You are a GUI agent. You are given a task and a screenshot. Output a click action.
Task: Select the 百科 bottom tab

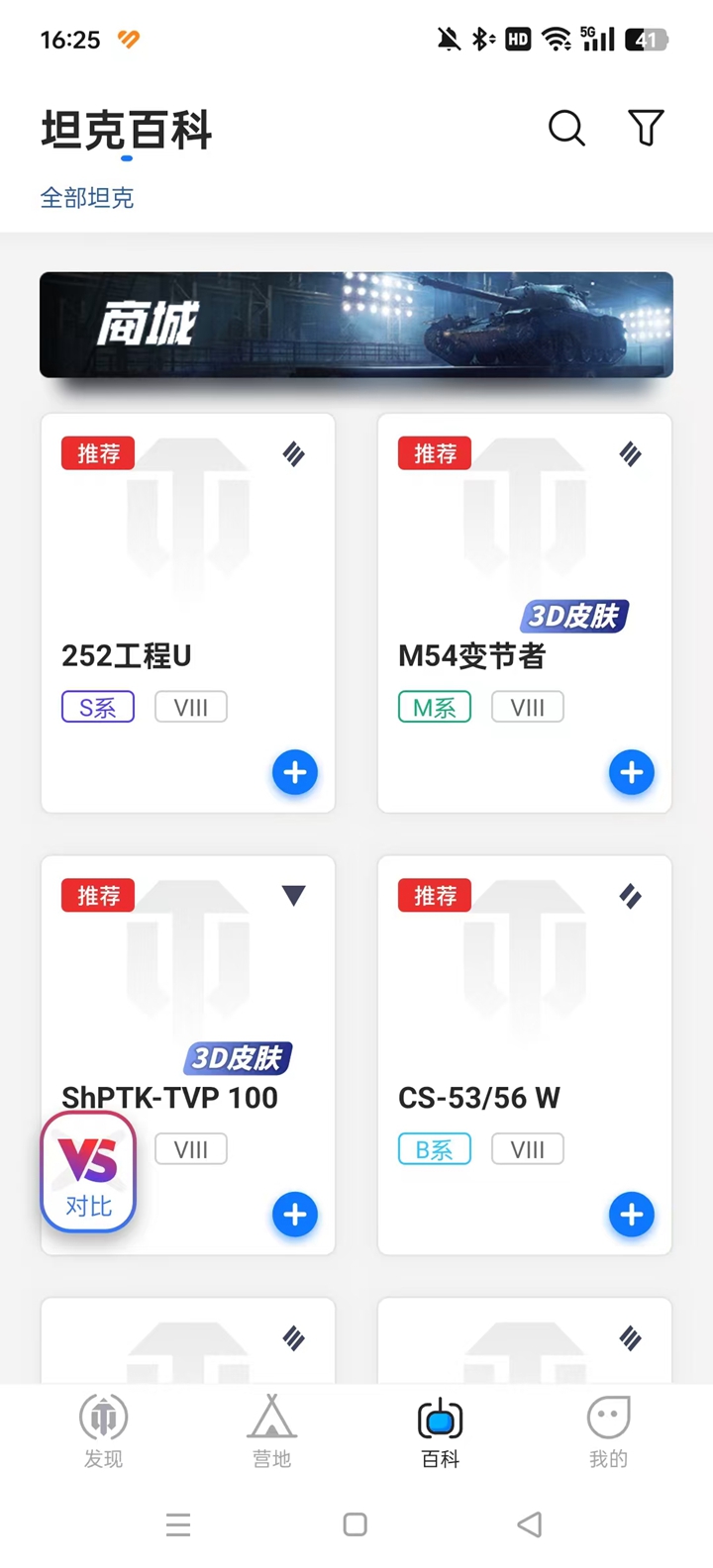tap(441, 1430)
